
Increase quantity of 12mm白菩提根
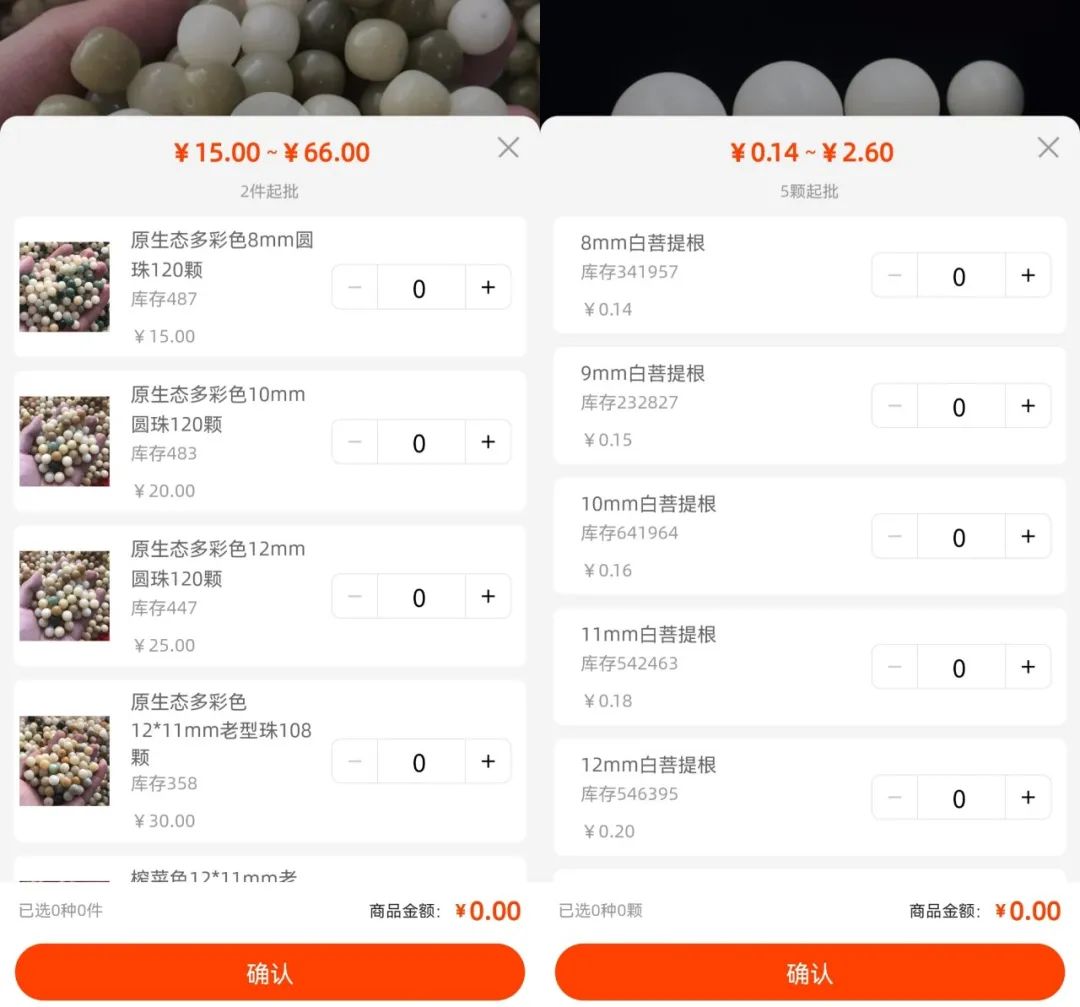point(1028,798)
